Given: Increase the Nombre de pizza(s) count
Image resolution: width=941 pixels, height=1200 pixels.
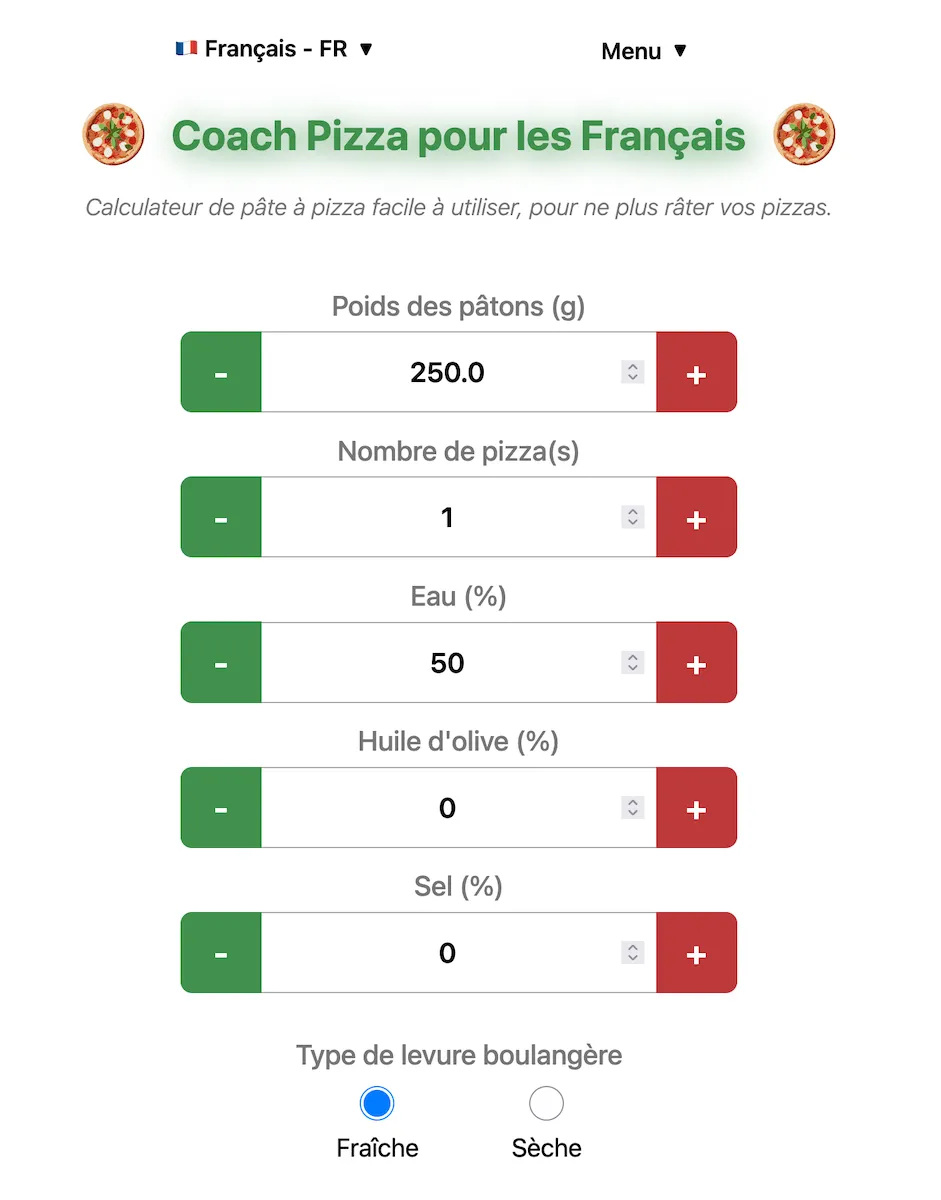Looking at the screenshot, I should [x=696, y=518].
